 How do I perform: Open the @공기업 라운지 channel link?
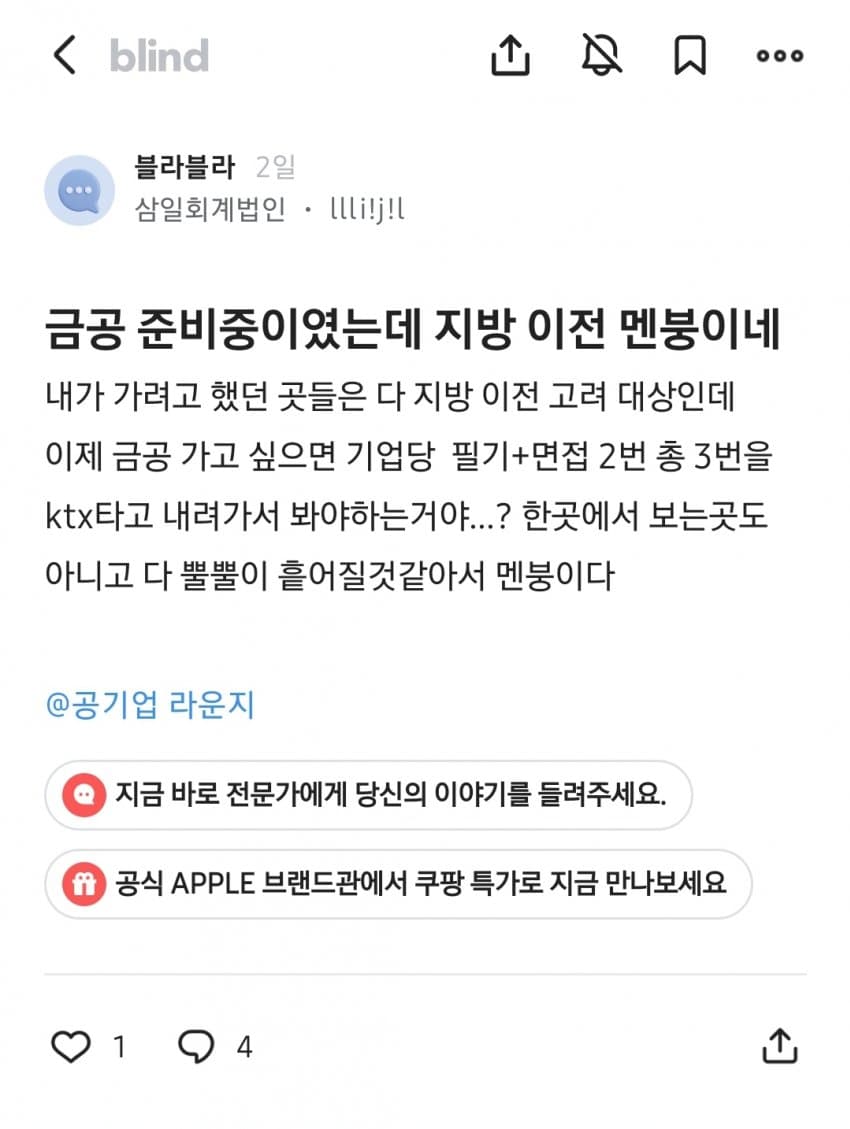point(150,704)
